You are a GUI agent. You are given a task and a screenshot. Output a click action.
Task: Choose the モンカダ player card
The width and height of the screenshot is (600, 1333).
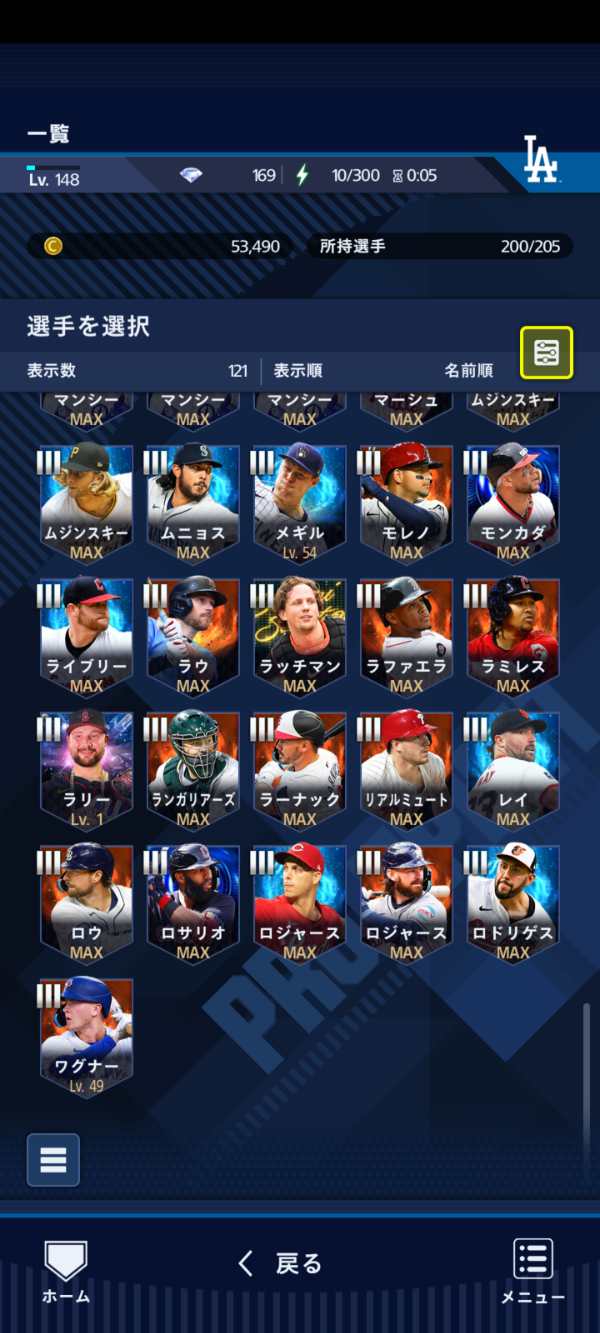[x=513, y=504]
